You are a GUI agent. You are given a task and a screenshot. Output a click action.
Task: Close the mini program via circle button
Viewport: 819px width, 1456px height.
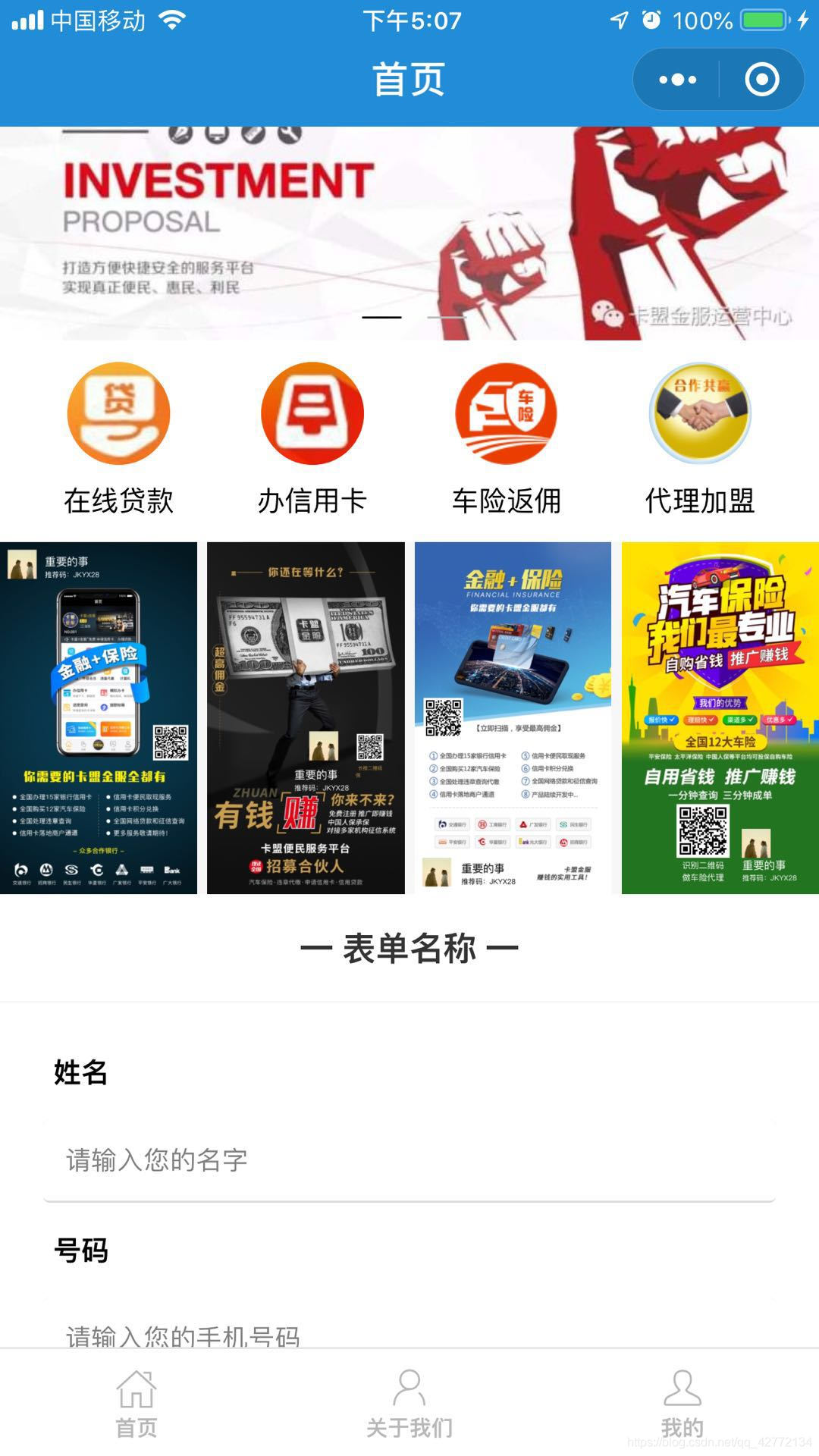pos(761,80)
